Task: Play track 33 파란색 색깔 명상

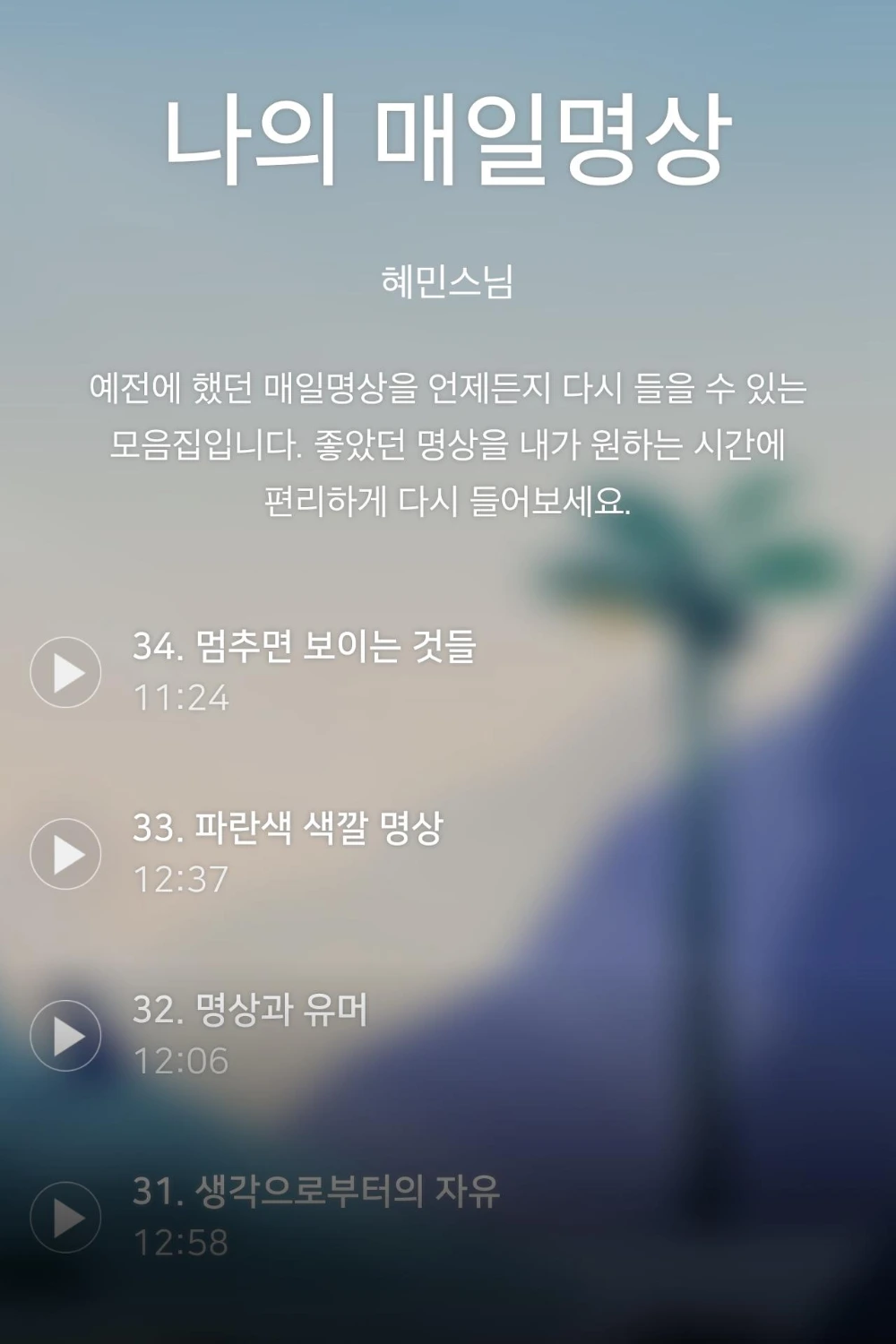Action: pyautogui.click(x=65, y=854)
